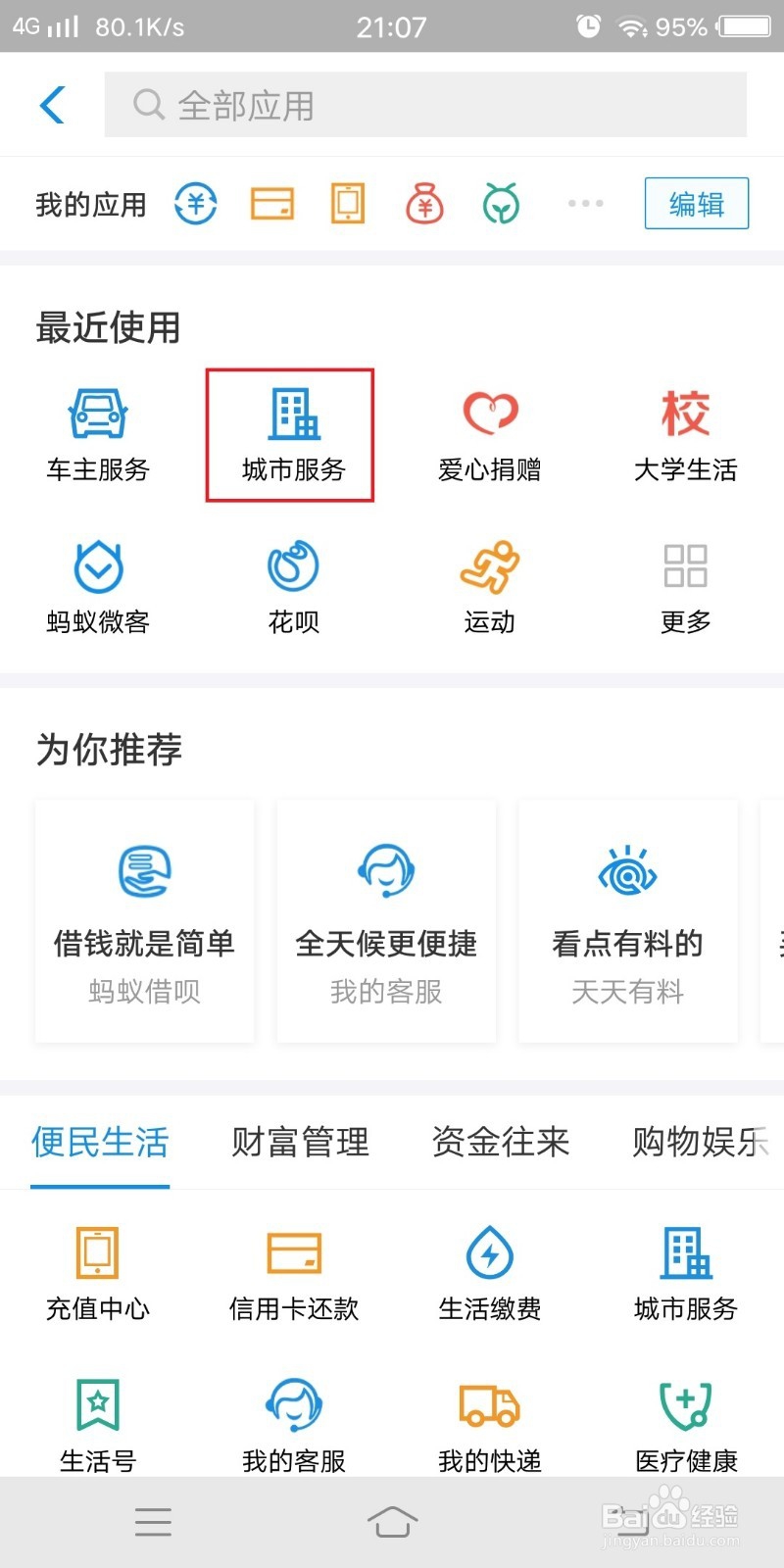Screen dimensions: 784x1568
Task: Switch to the 财富管理 wealth management tab
Action: click(x=299, y=1143)
